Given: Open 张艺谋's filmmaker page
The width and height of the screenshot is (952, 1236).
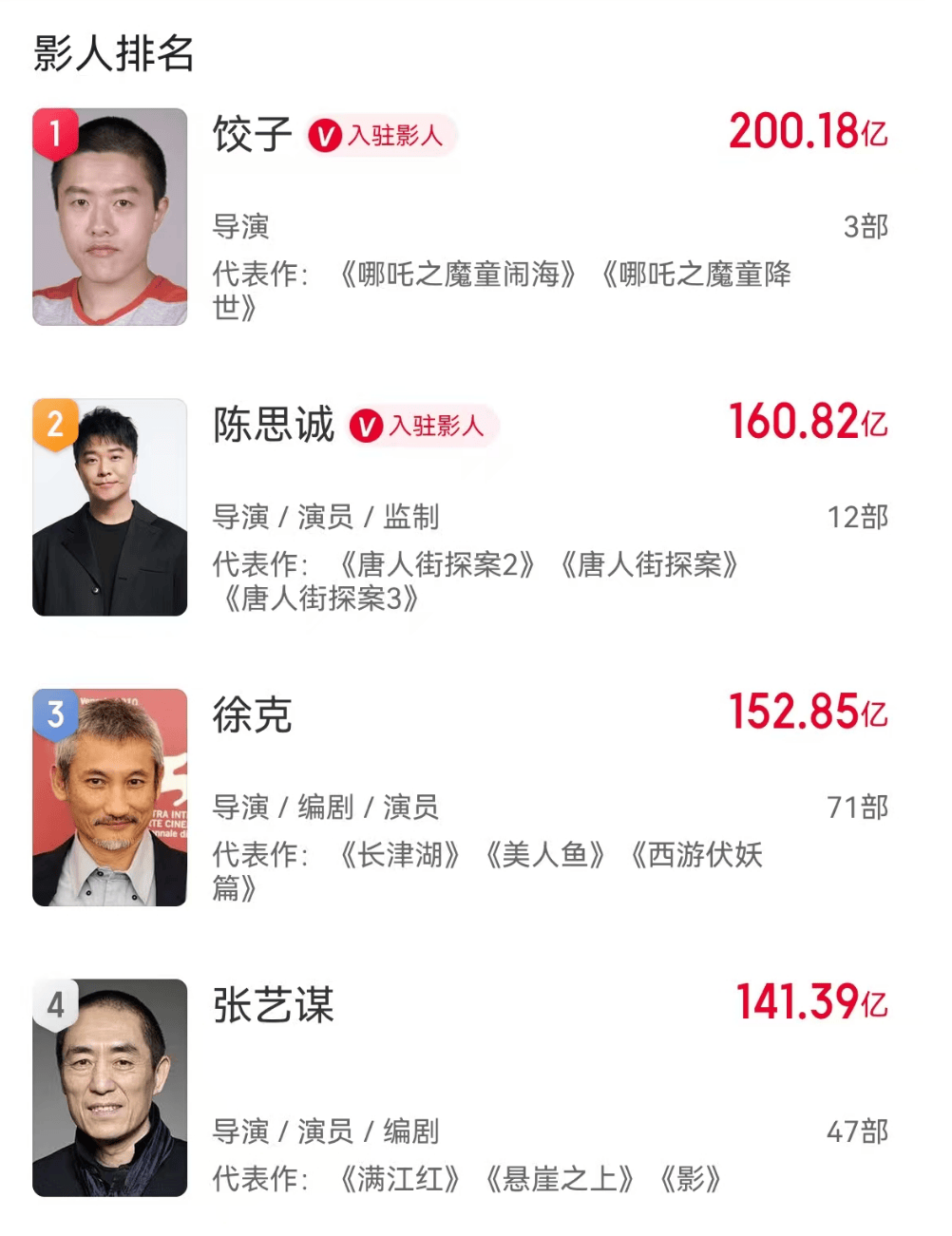Looking at the screenshot, I should click(273, 1006).
